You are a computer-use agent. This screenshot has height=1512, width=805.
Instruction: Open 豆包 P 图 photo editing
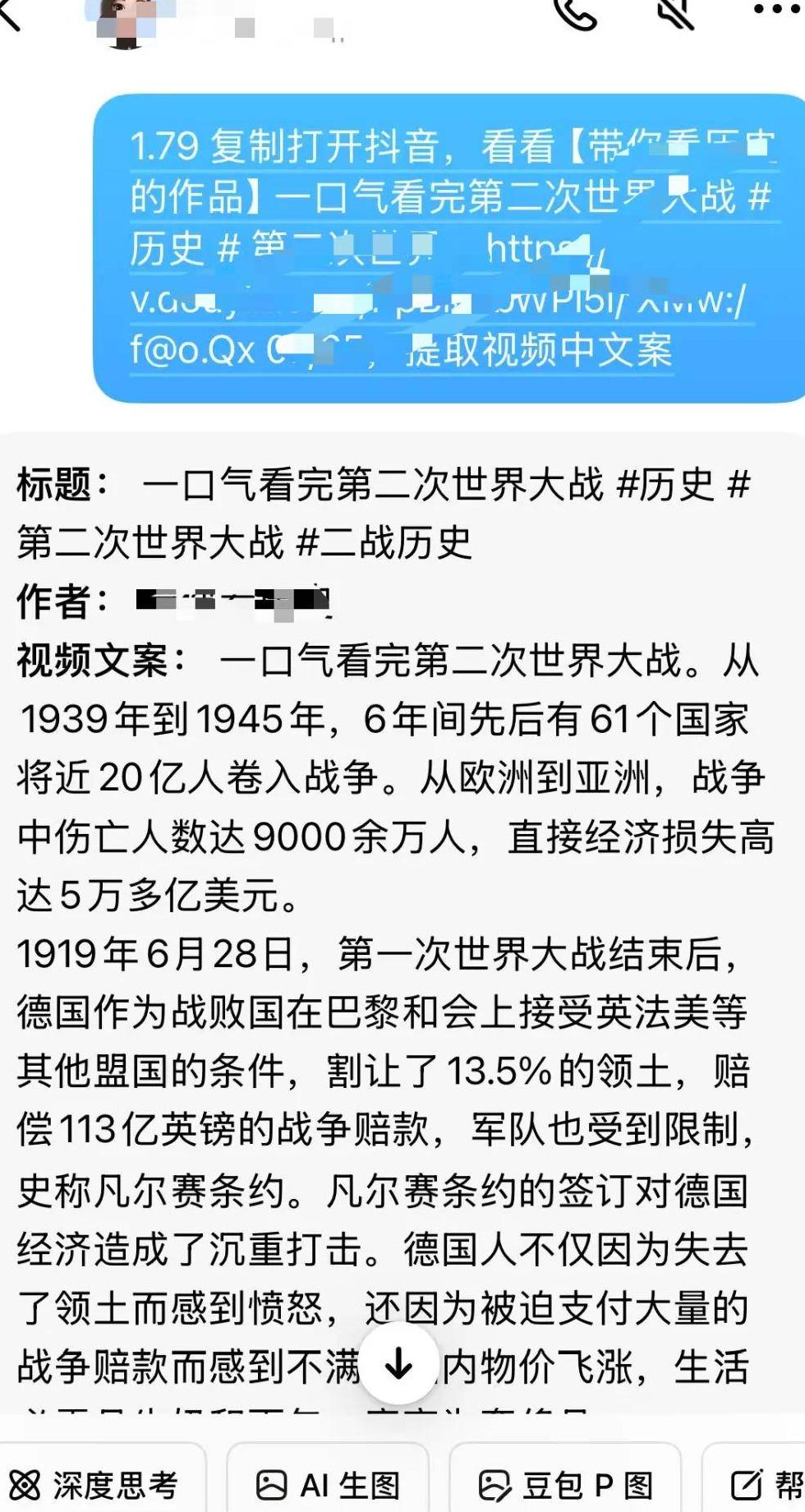tap(565, 1484)
